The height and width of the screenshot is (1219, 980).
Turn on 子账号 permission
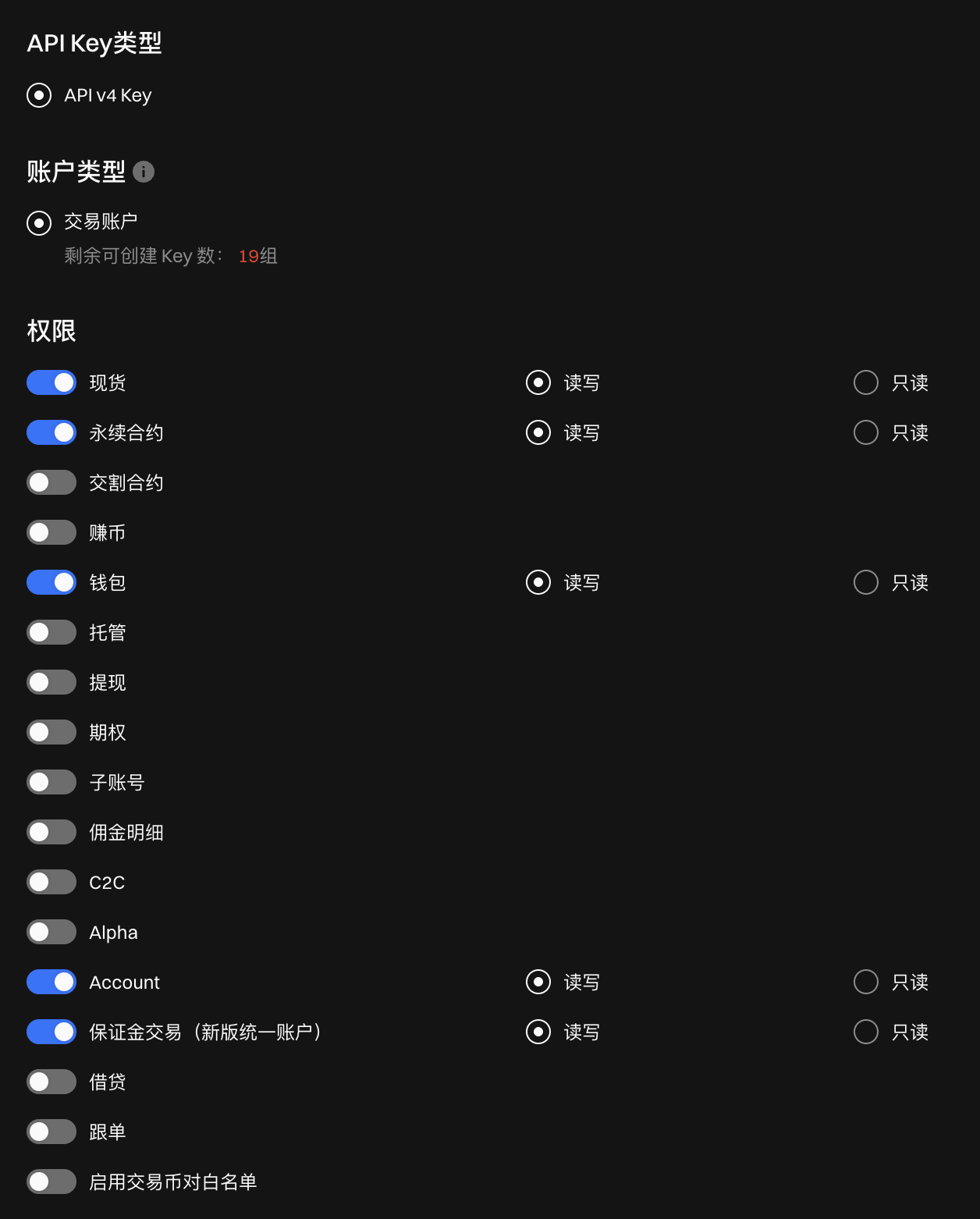[51, 782]
